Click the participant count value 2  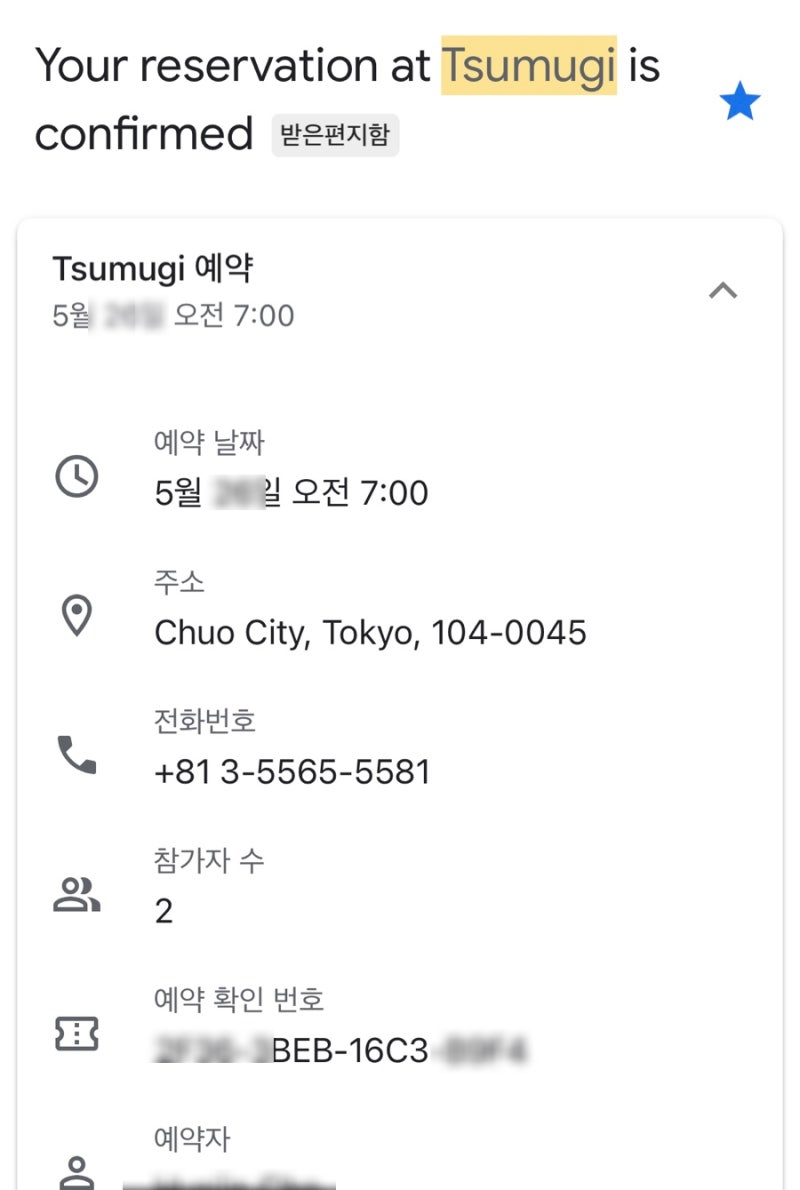(x=165, y=911)
